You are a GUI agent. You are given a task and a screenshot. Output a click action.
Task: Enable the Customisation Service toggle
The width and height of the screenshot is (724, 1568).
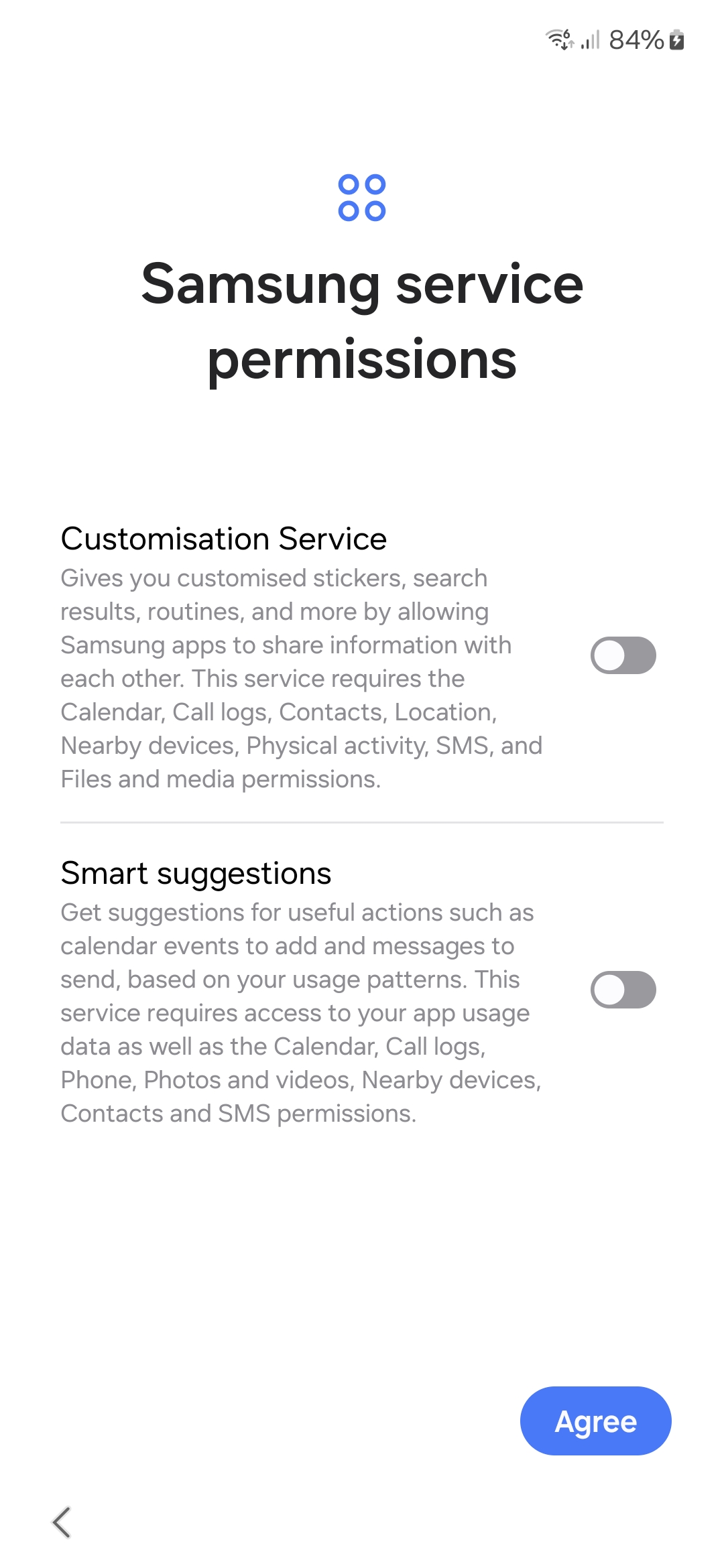[x=623, y=655]
